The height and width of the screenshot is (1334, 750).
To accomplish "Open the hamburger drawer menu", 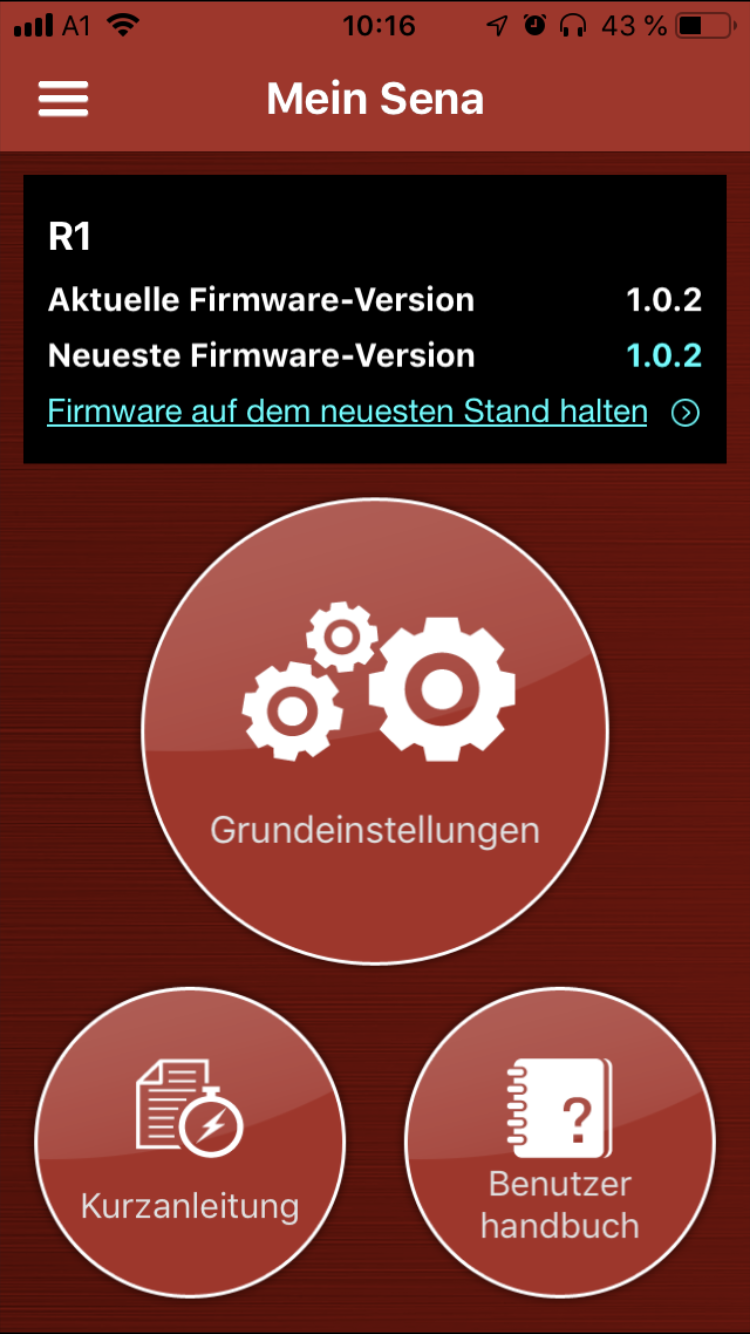I will [63, 99].
